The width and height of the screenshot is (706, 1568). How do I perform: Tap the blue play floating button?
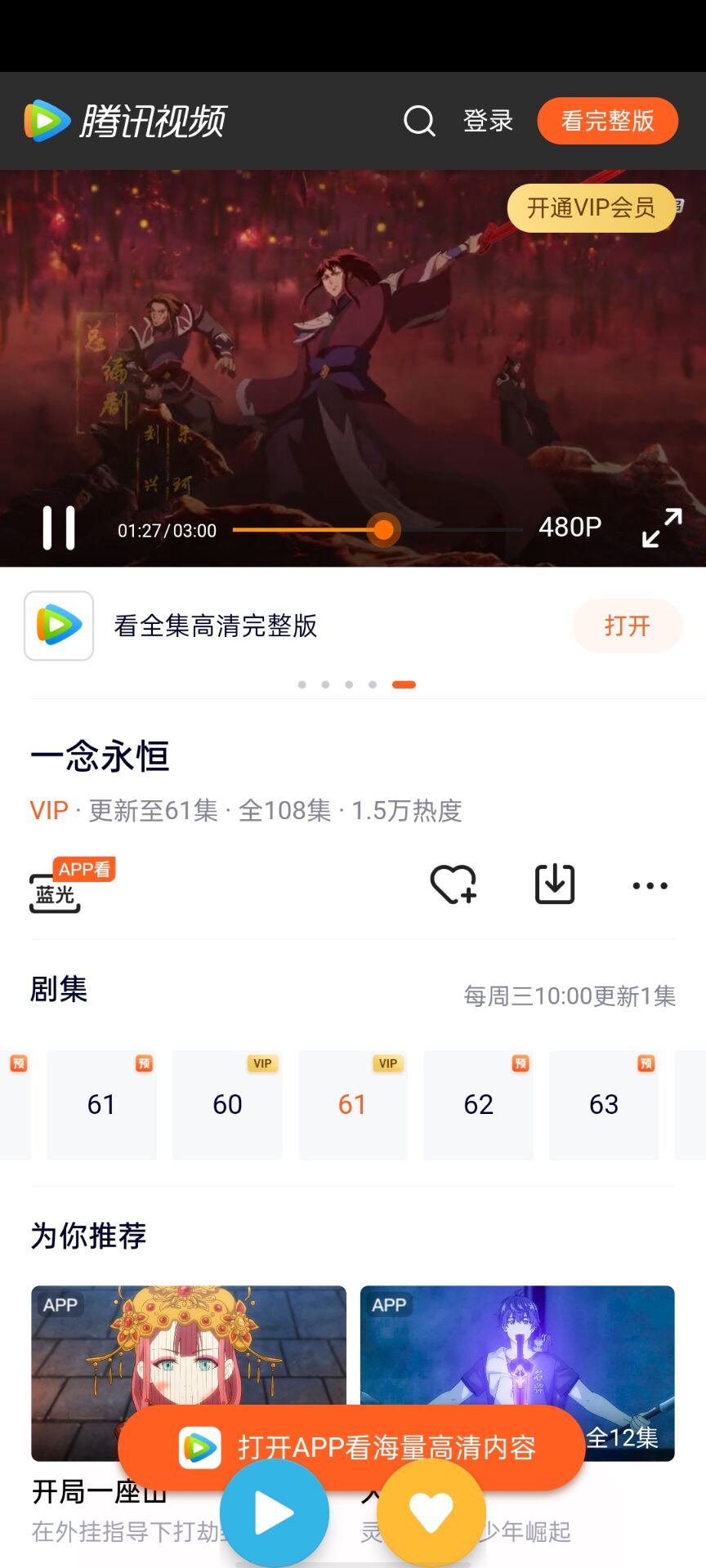(275, 1513)
